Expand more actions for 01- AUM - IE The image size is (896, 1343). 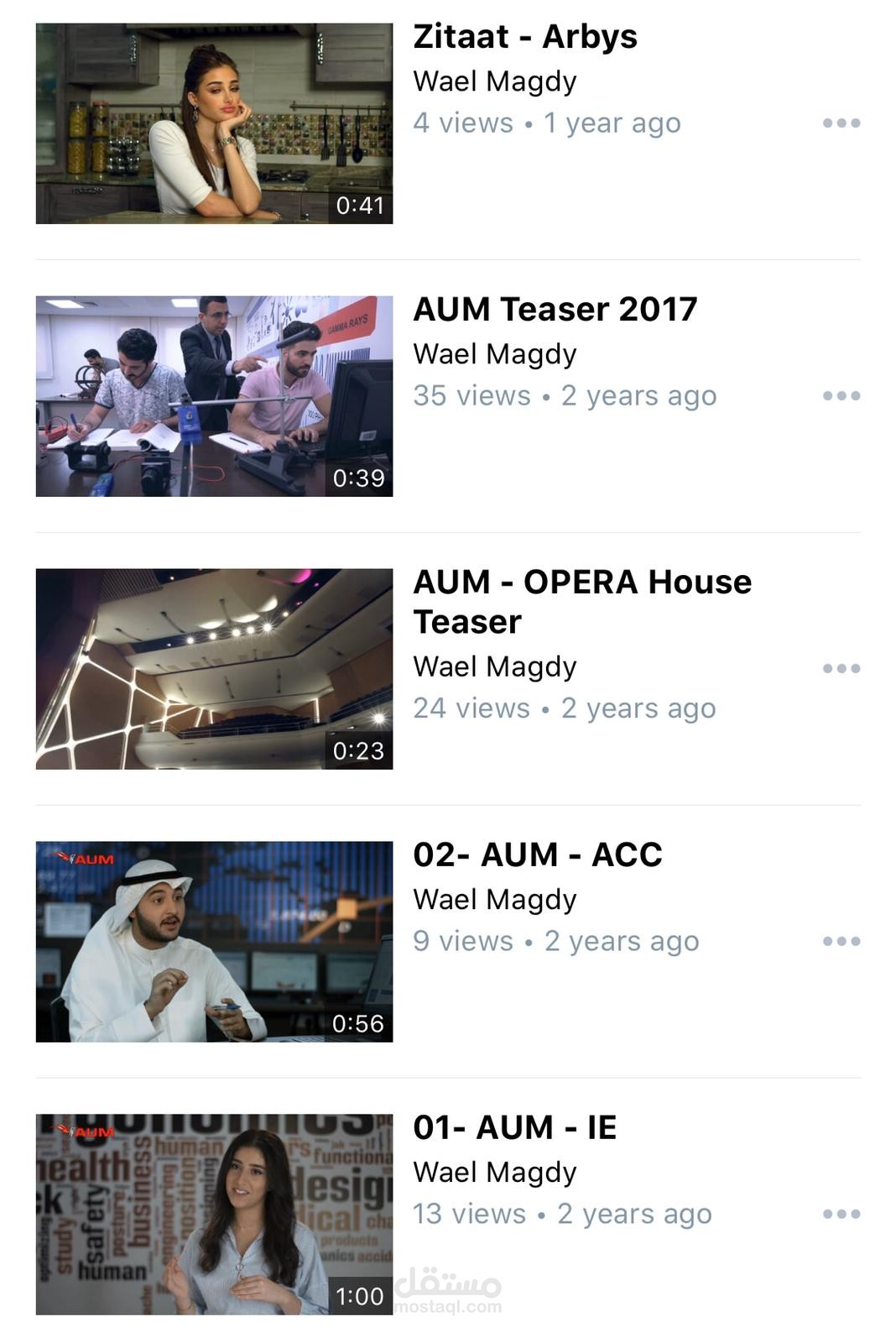click(841, 1215)
